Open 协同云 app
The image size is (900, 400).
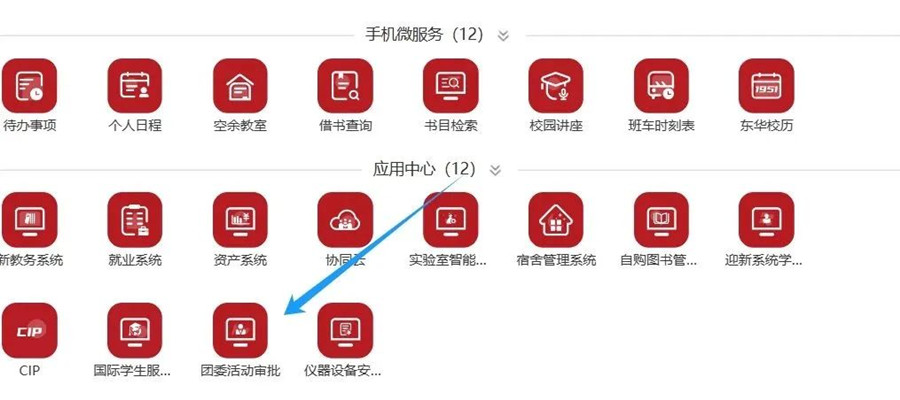[x=345, y=220]
